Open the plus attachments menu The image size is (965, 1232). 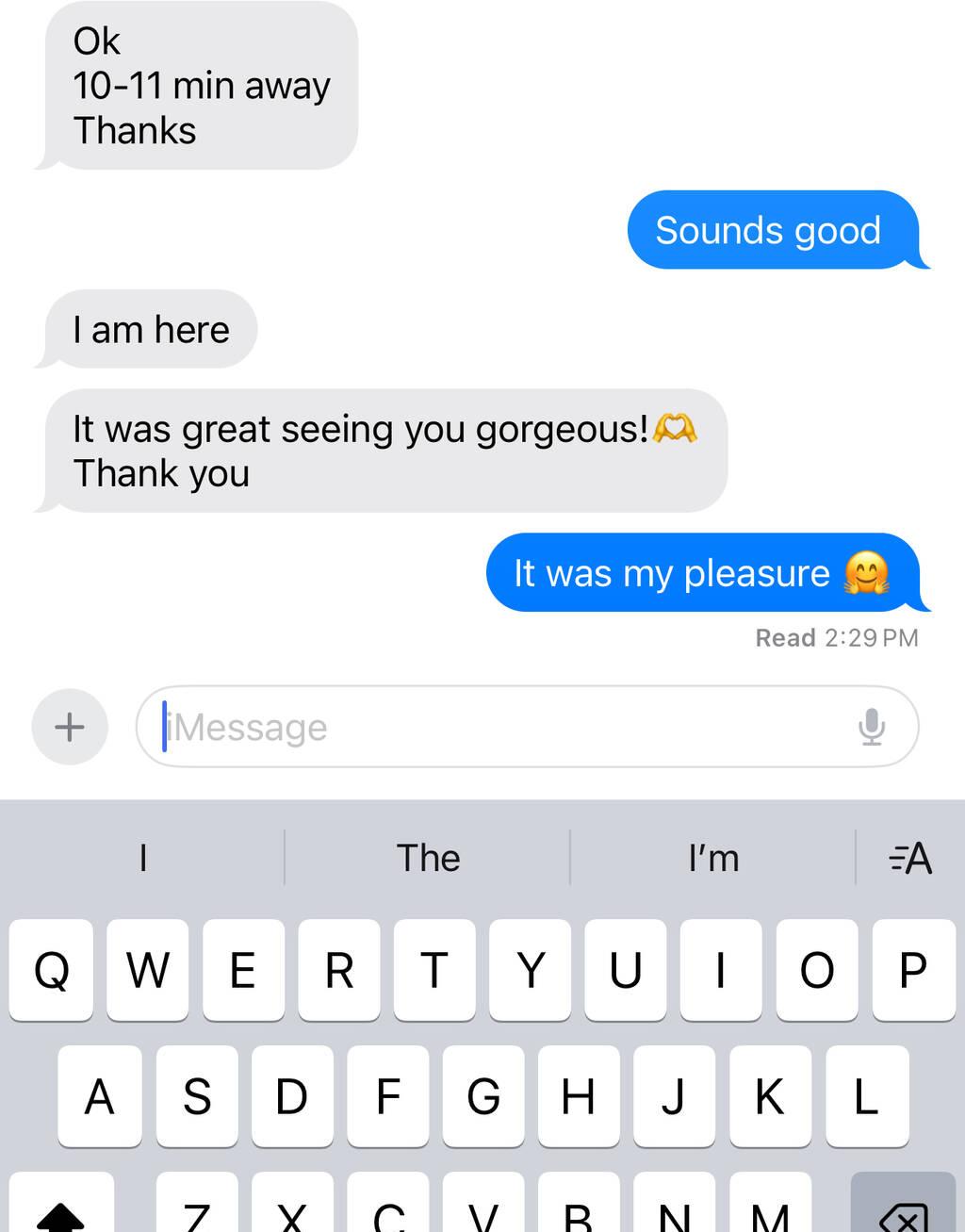(70, 727)
